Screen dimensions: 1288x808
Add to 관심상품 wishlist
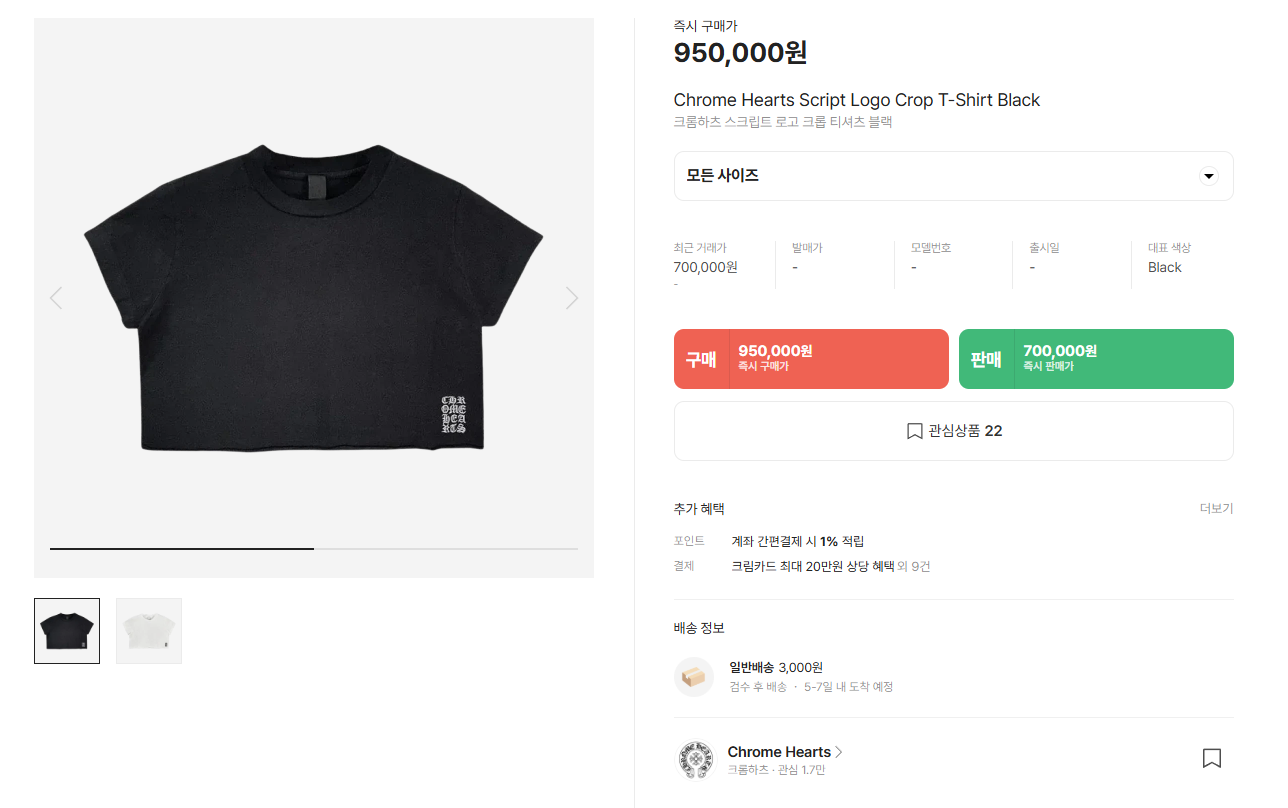click(x=953, y=431)
